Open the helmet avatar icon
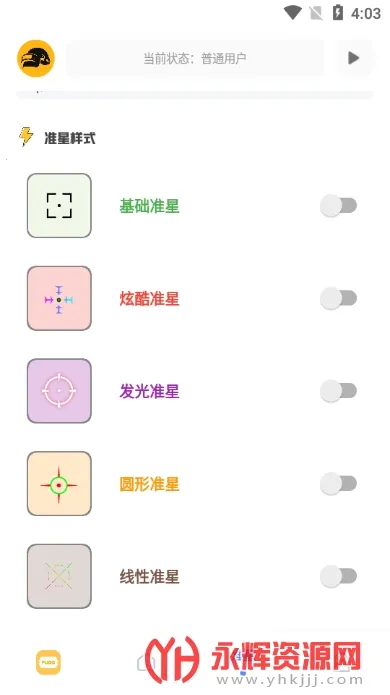This screenshot has height=695, width=390. coord(36,58)
